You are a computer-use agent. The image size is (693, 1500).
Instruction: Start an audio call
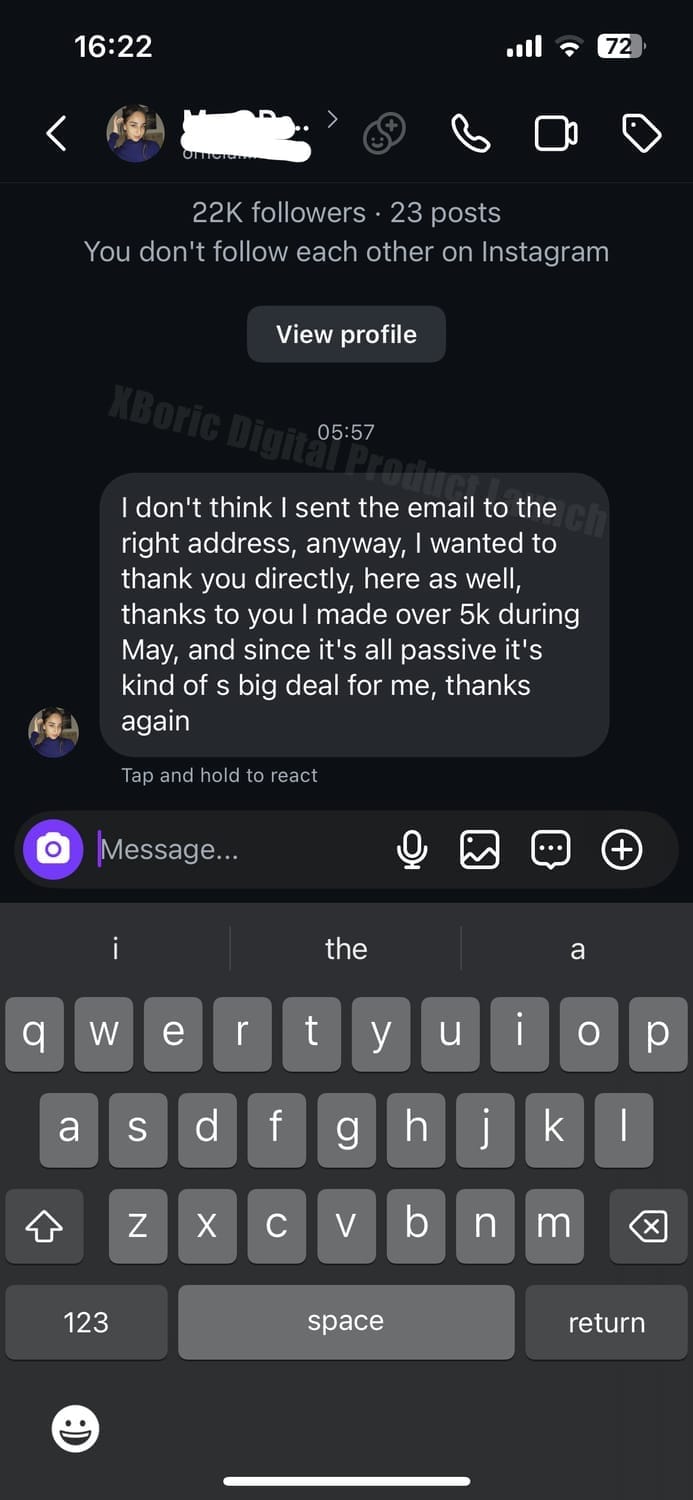(470, 133)
